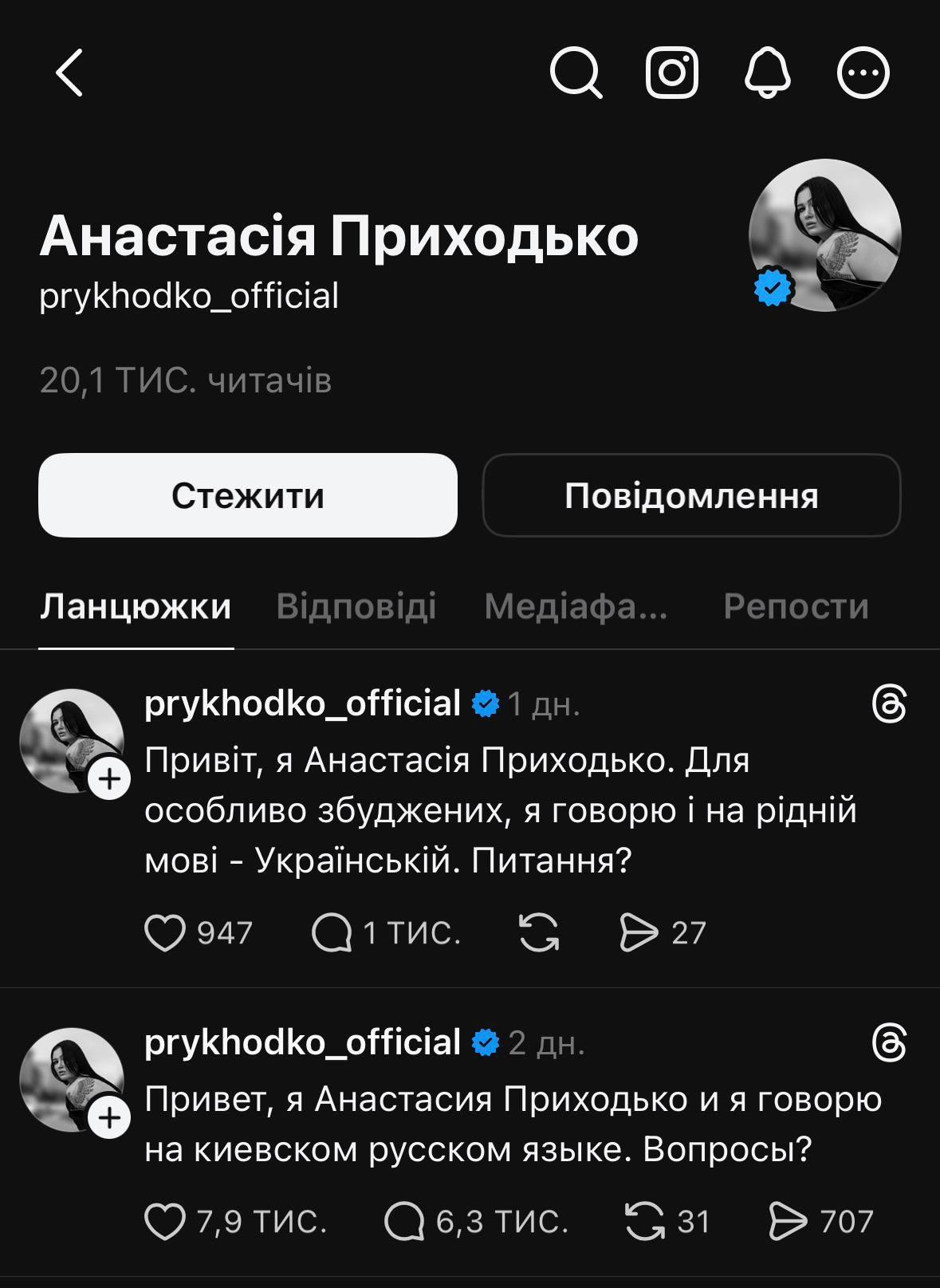Open the Репости tab
This screenshot has height=1288, width=940.
pos(796,607)
